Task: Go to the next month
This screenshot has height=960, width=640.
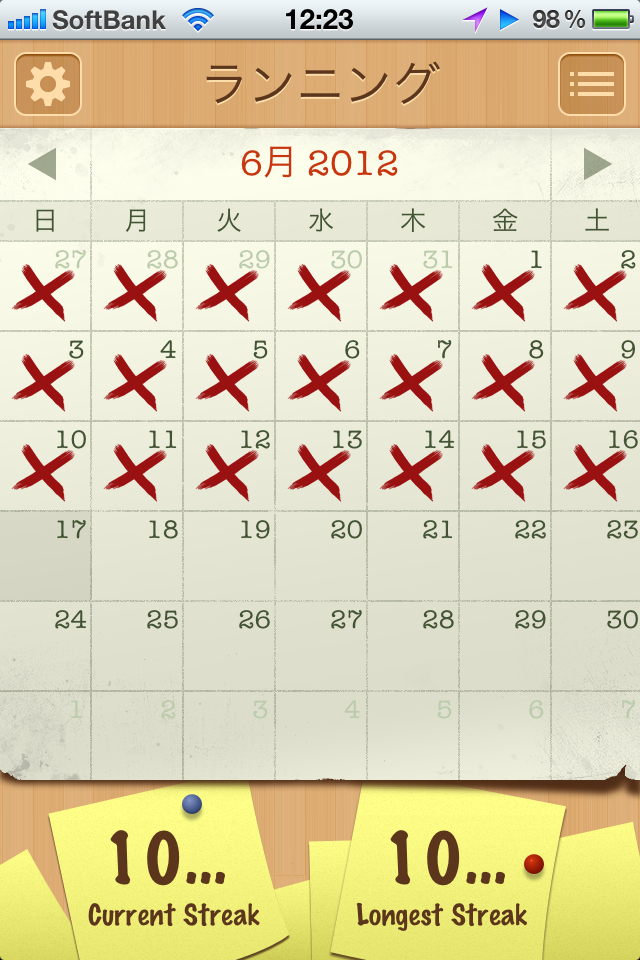Action: (597, 164)
